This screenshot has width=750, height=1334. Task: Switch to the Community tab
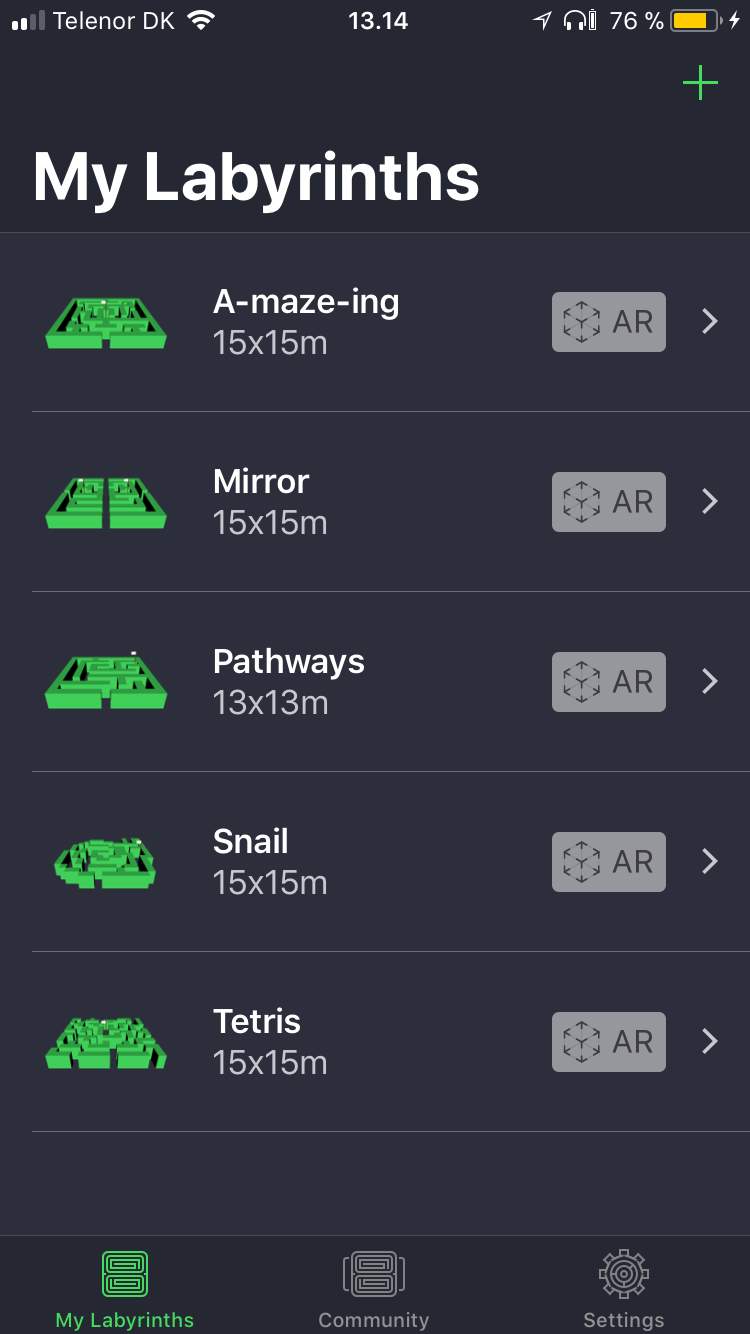373,1288
